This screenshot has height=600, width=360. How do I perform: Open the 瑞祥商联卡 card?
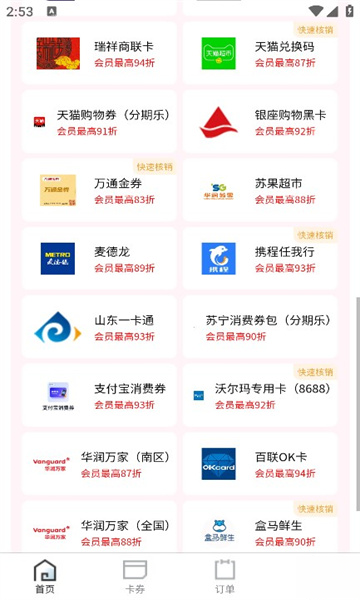click(x=99, y=53)
